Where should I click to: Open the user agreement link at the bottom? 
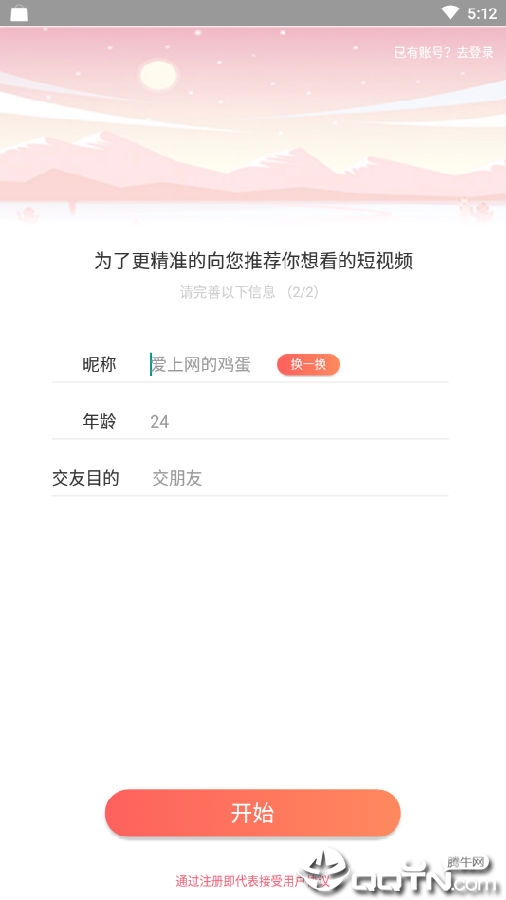252,880
